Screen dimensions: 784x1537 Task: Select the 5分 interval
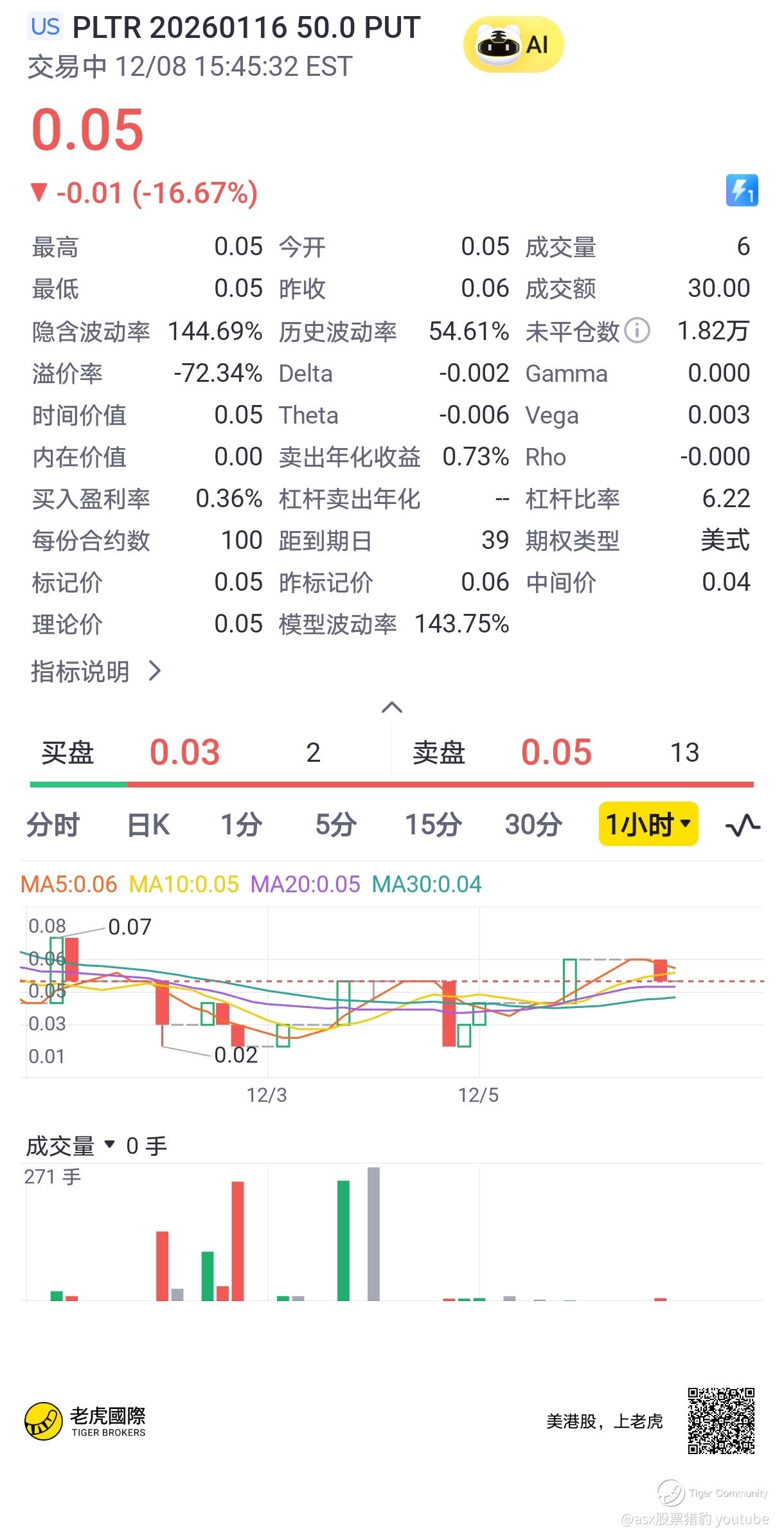[x=335, y=825]
